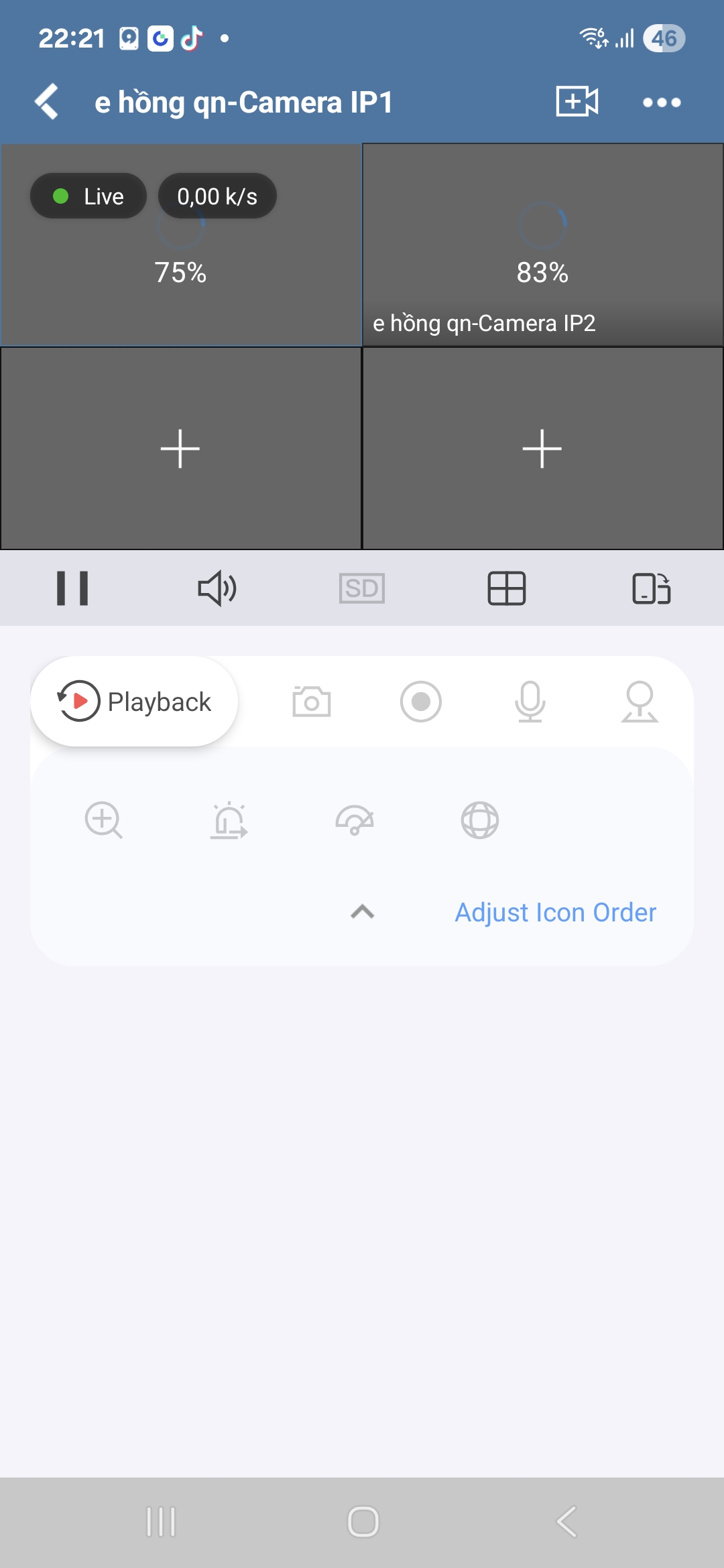The height and width of the screenshot is (1568, 724).
Task: Activate the microphone to talk
Action: coord(530,702)
